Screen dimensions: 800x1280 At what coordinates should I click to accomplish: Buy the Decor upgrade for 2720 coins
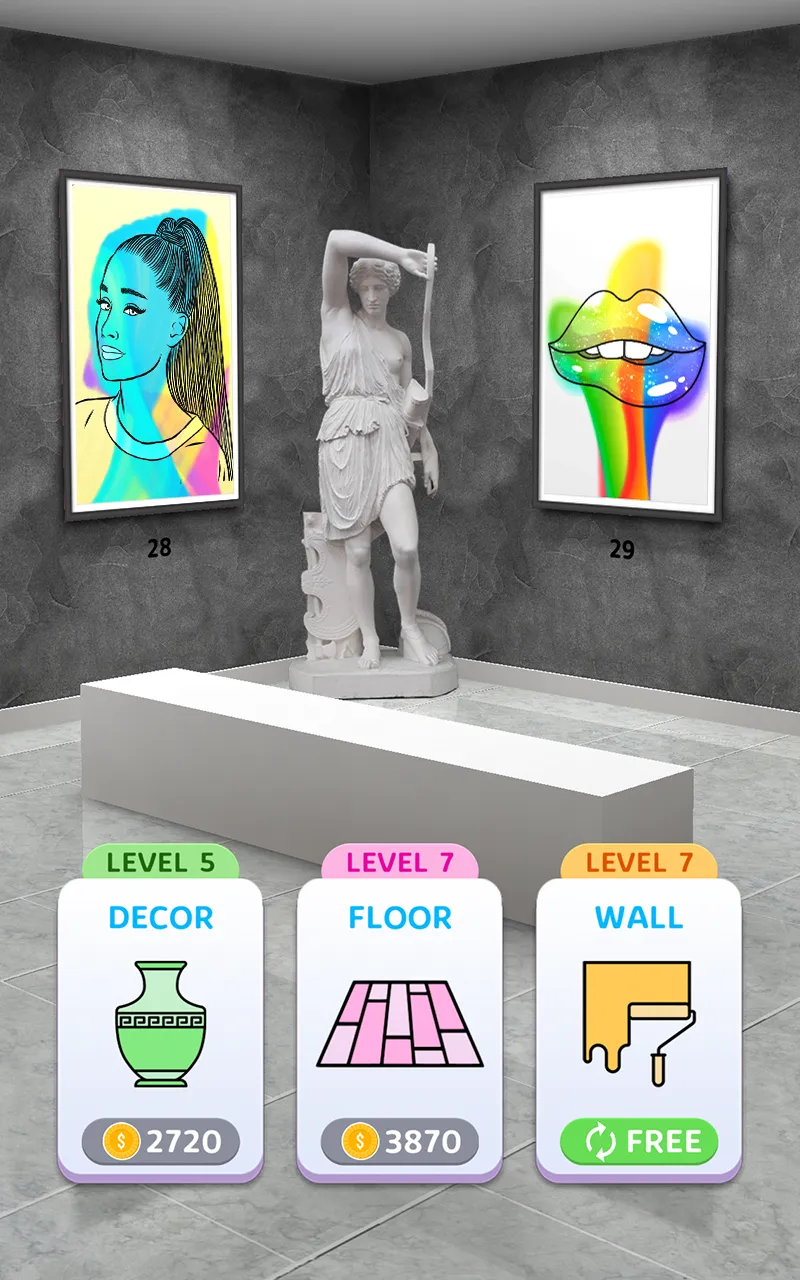coord(160,1141)
